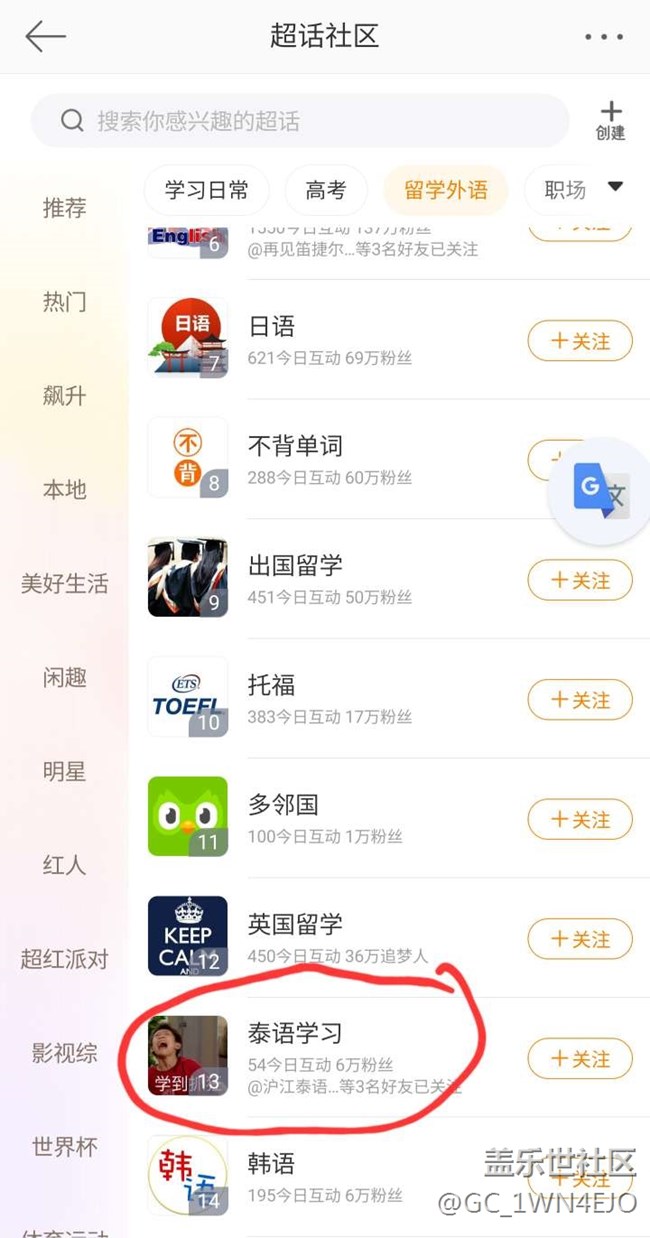Viewport: 650px width, 1238px height.
Task: Open the 推荐 sidebar category
Action: pos(64,208)
